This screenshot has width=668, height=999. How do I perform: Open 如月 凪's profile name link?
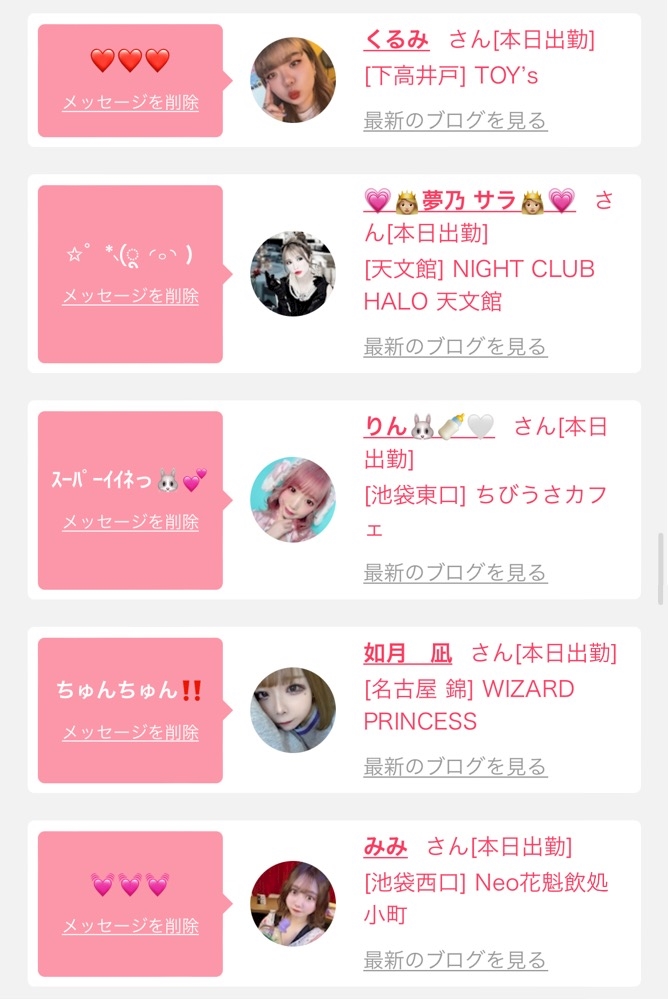(408, 653)
